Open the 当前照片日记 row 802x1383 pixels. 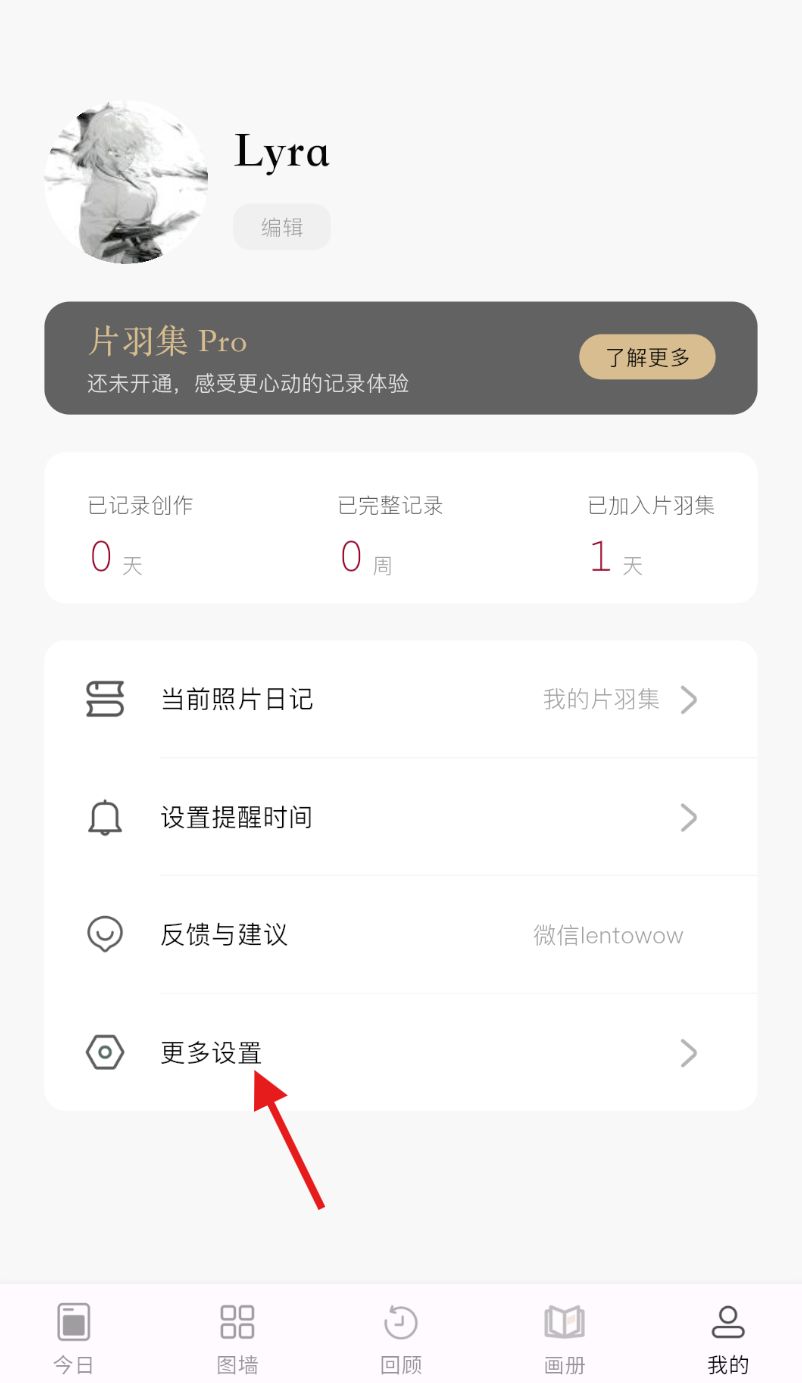(400, 699)
